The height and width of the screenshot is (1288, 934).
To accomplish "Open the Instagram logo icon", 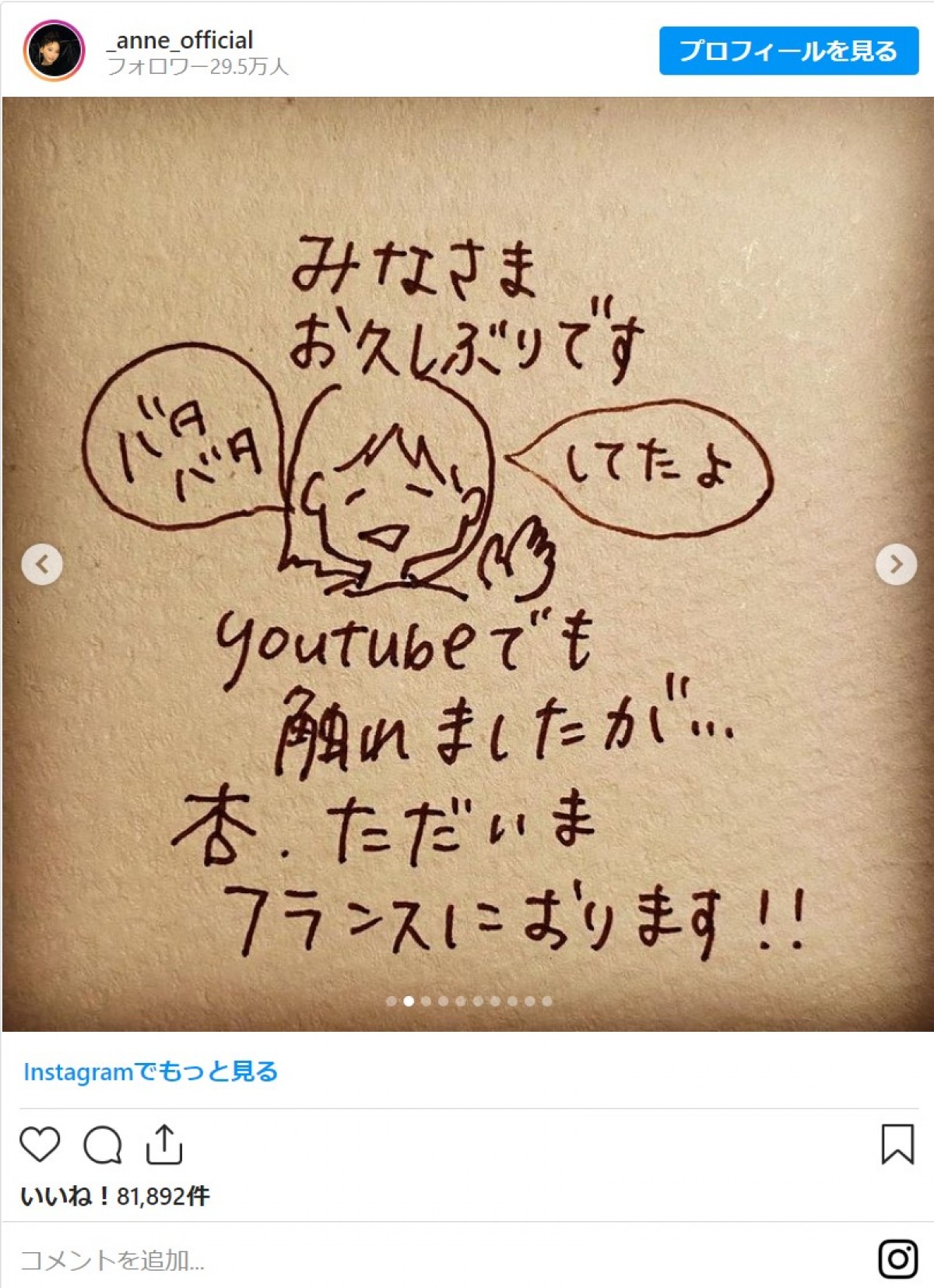I will click(x=897, y=1258).
